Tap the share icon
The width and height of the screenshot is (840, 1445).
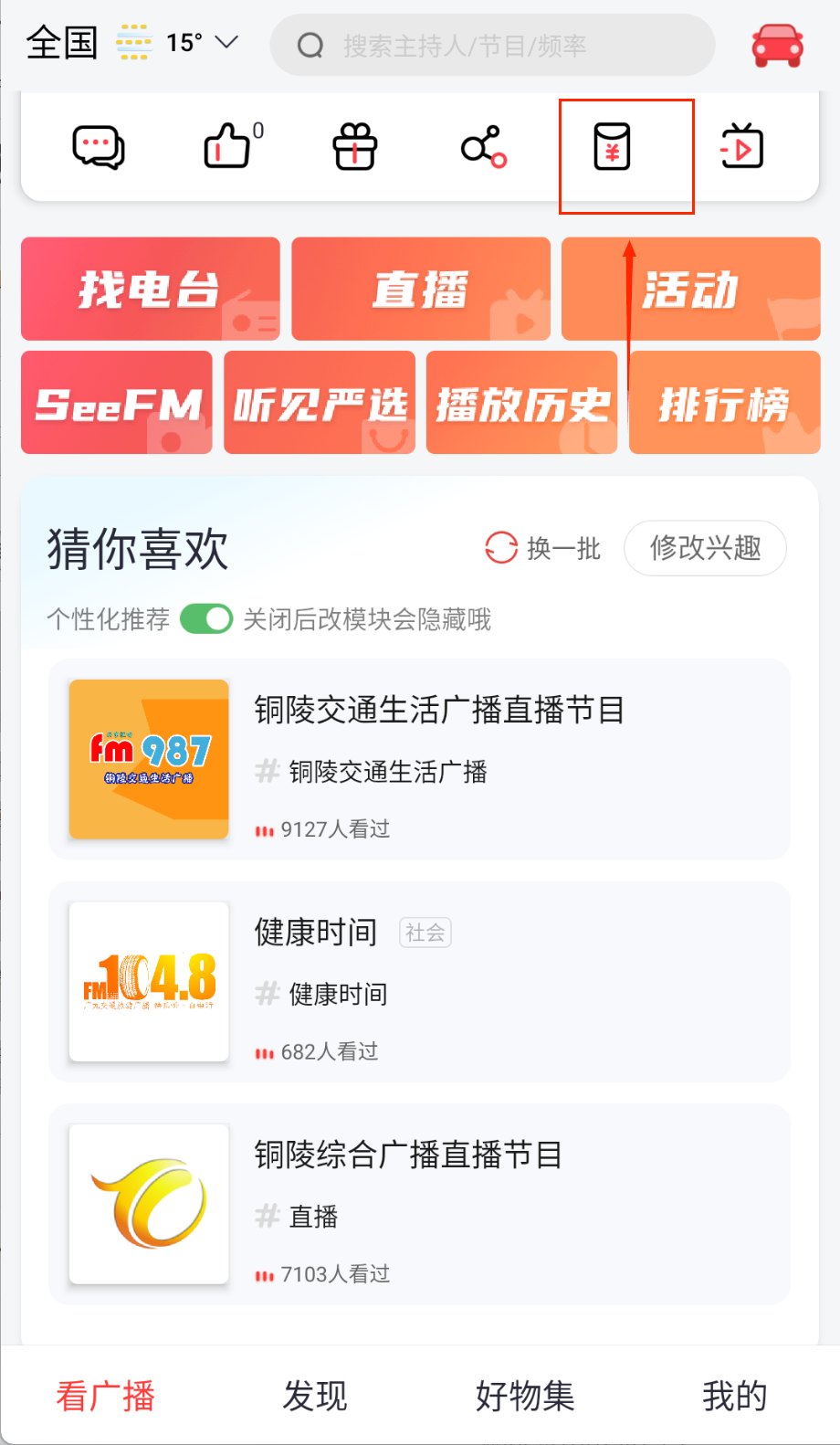point(482,146)
